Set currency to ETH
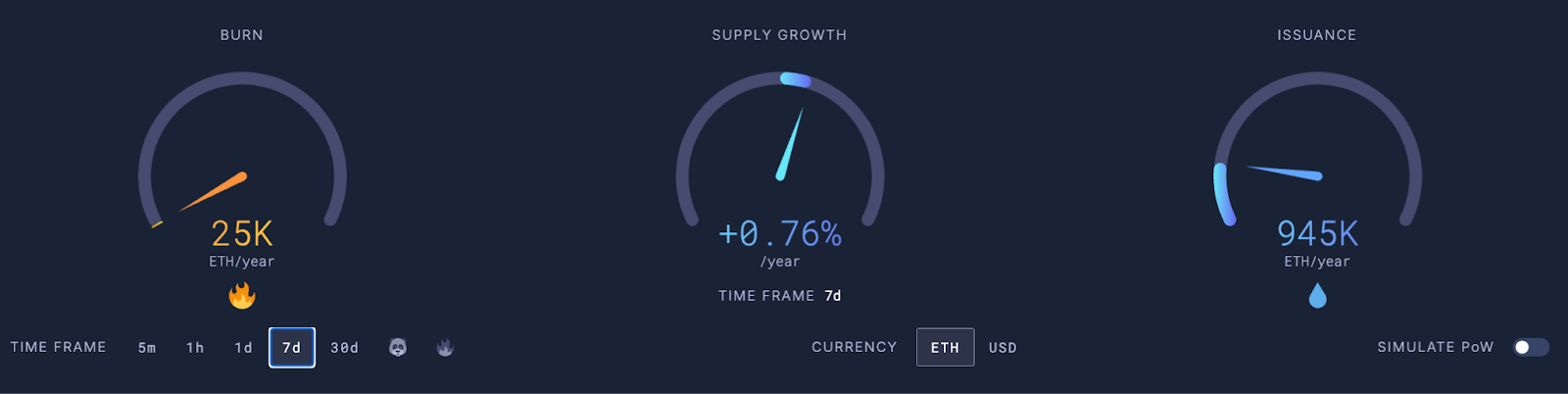 click(x=945, y=347)
